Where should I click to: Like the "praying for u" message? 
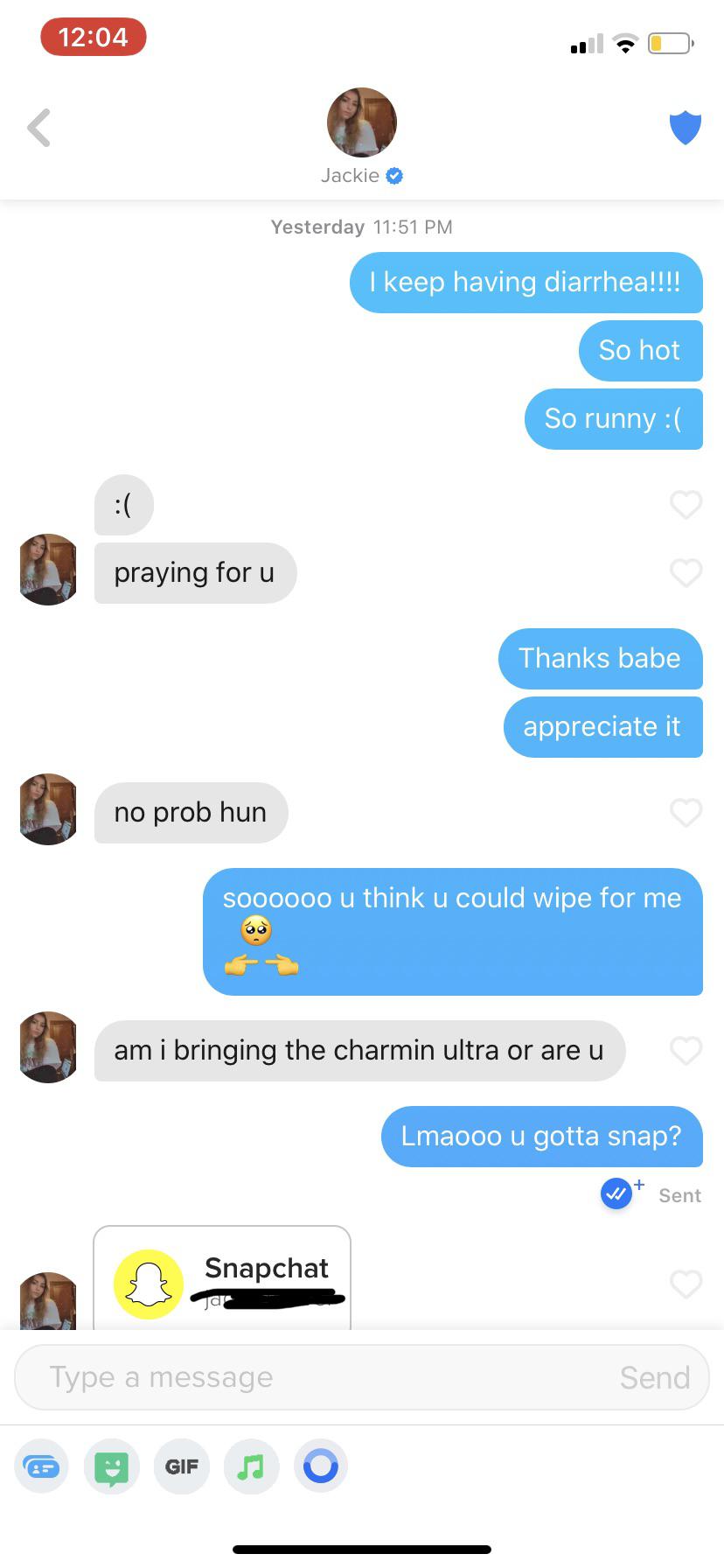686,573
